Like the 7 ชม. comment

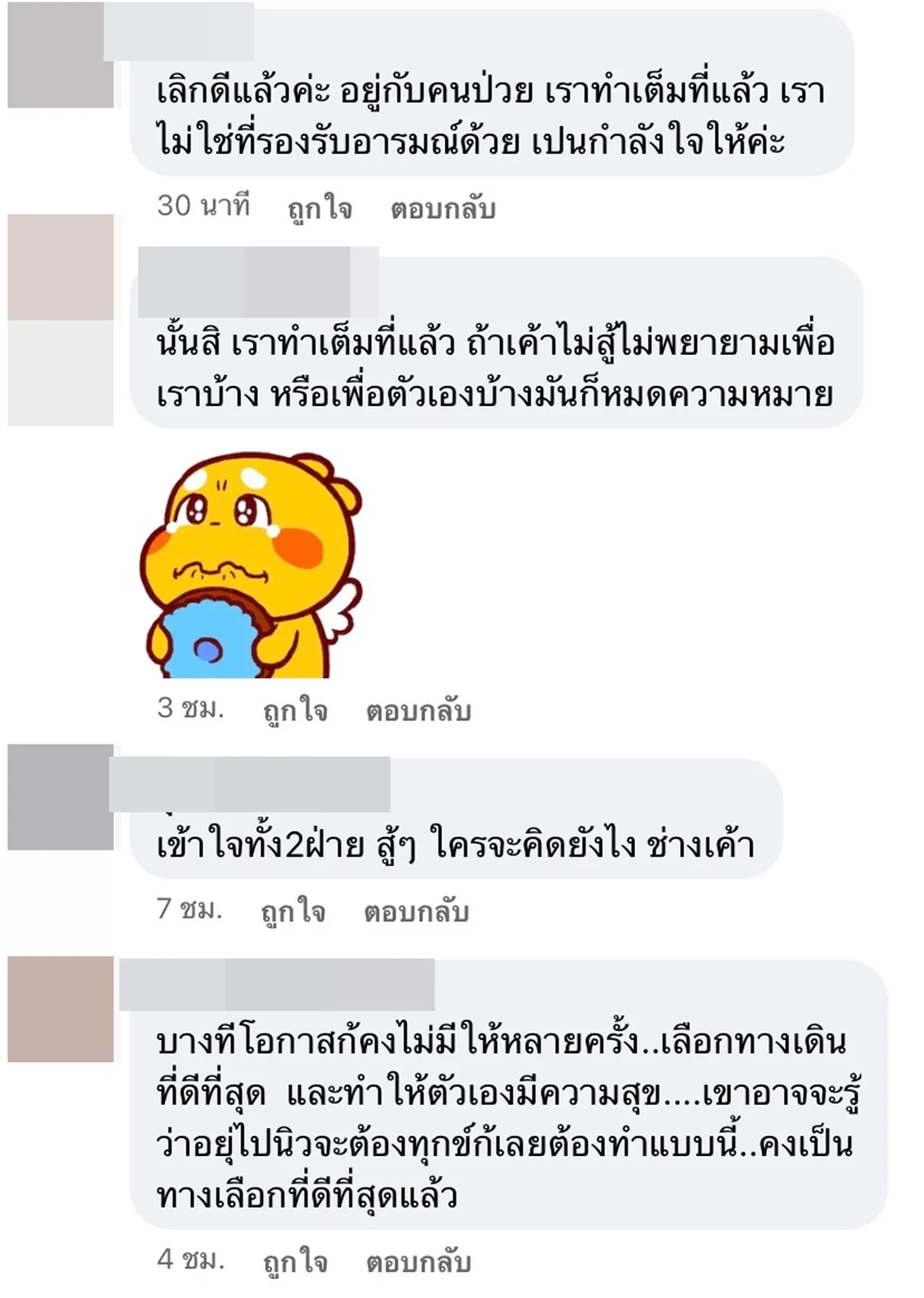[292, 912]
